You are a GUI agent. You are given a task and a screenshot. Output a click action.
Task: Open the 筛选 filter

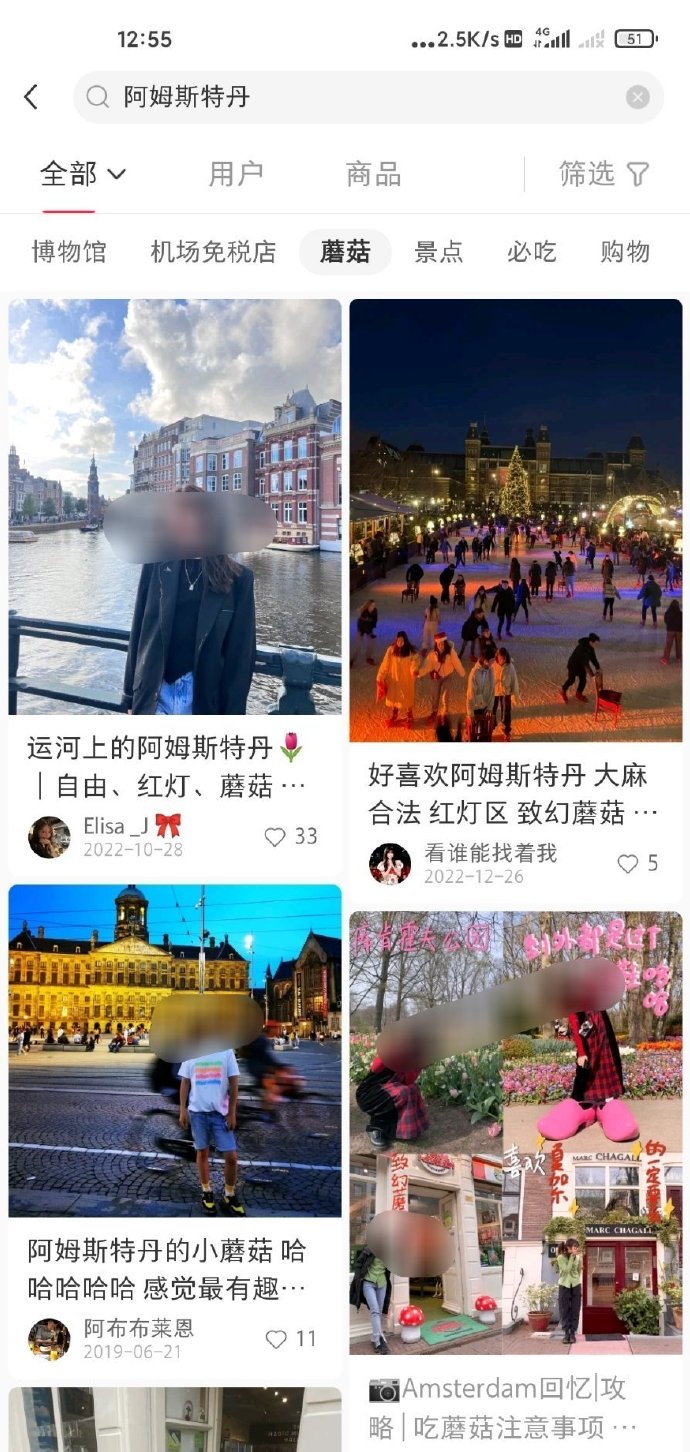click(604, 174)
